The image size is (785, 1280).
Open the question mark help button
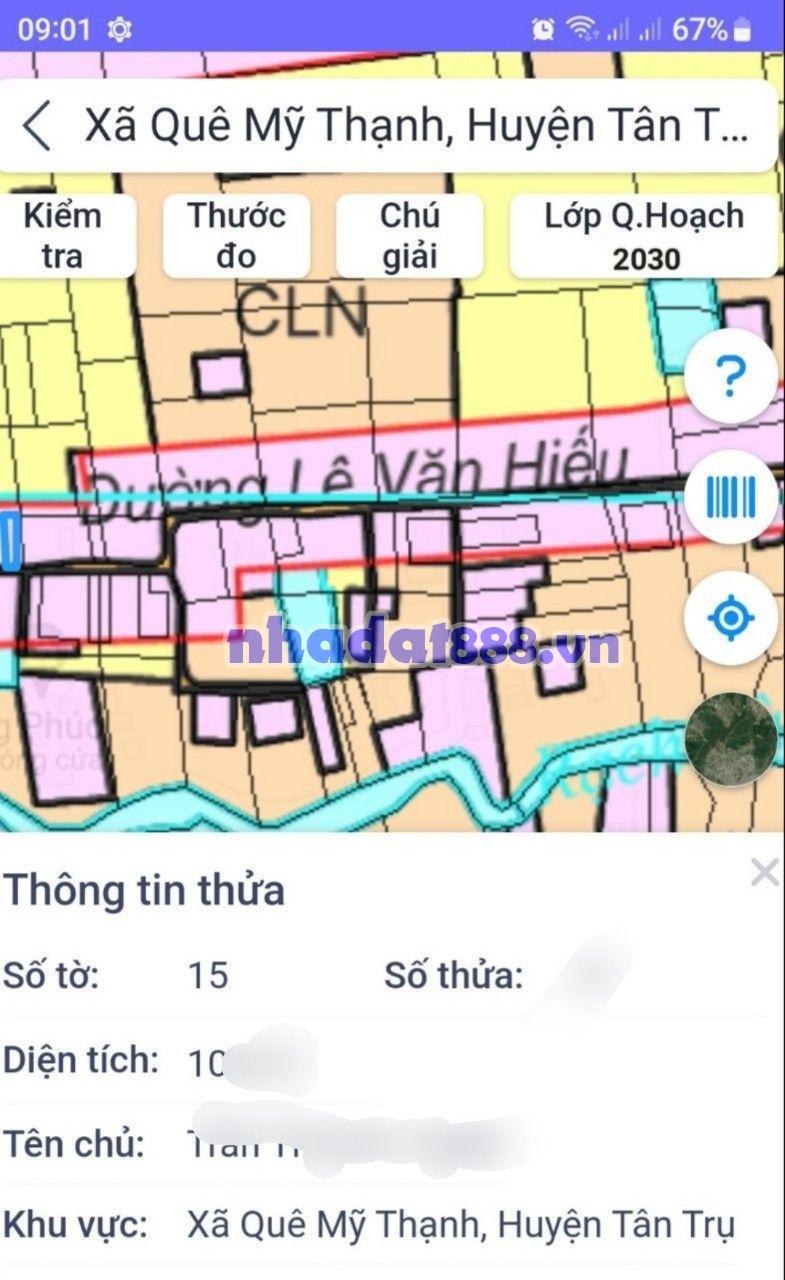(731, 377)
